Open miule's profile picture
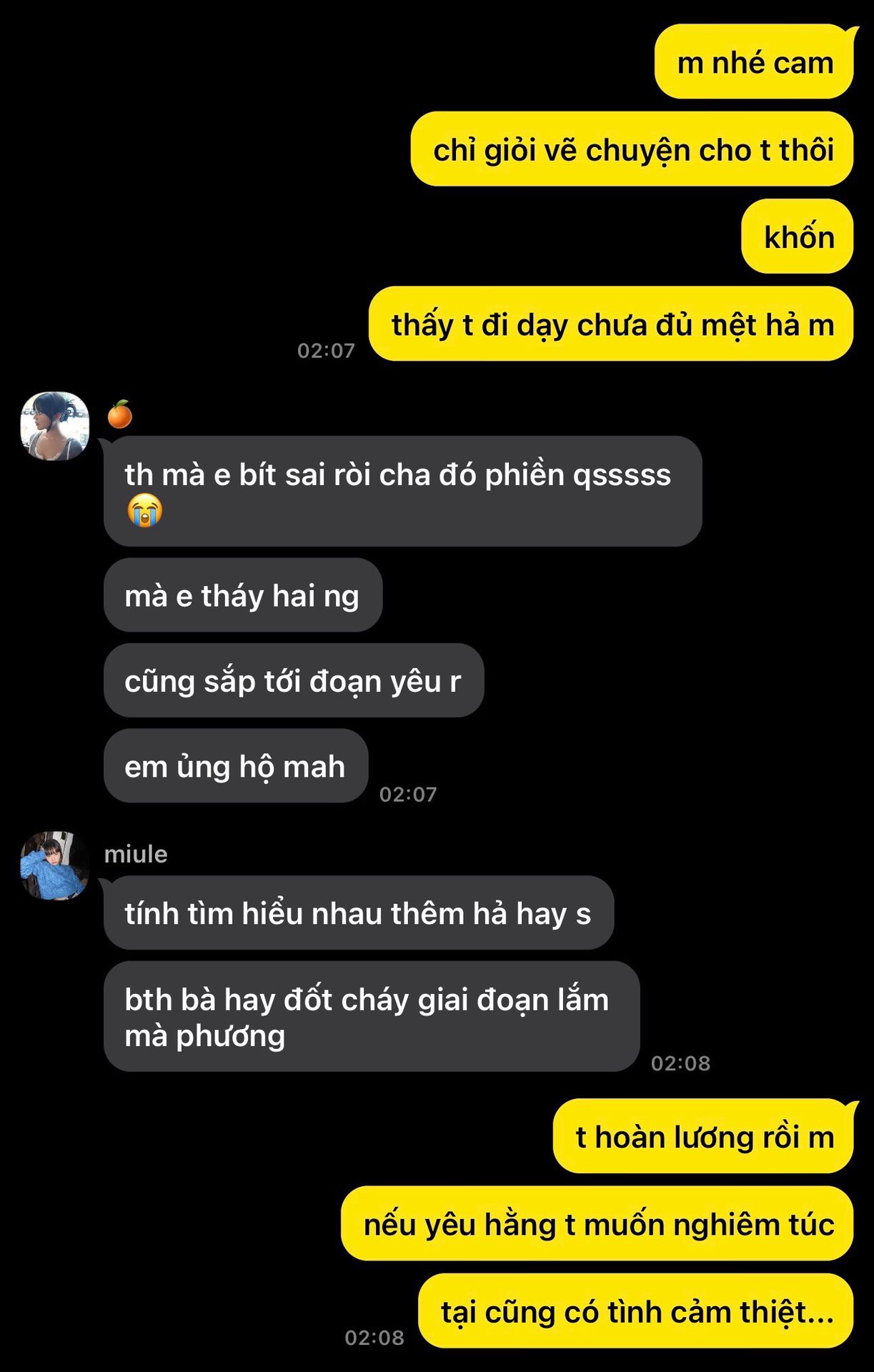 [54, 865]
